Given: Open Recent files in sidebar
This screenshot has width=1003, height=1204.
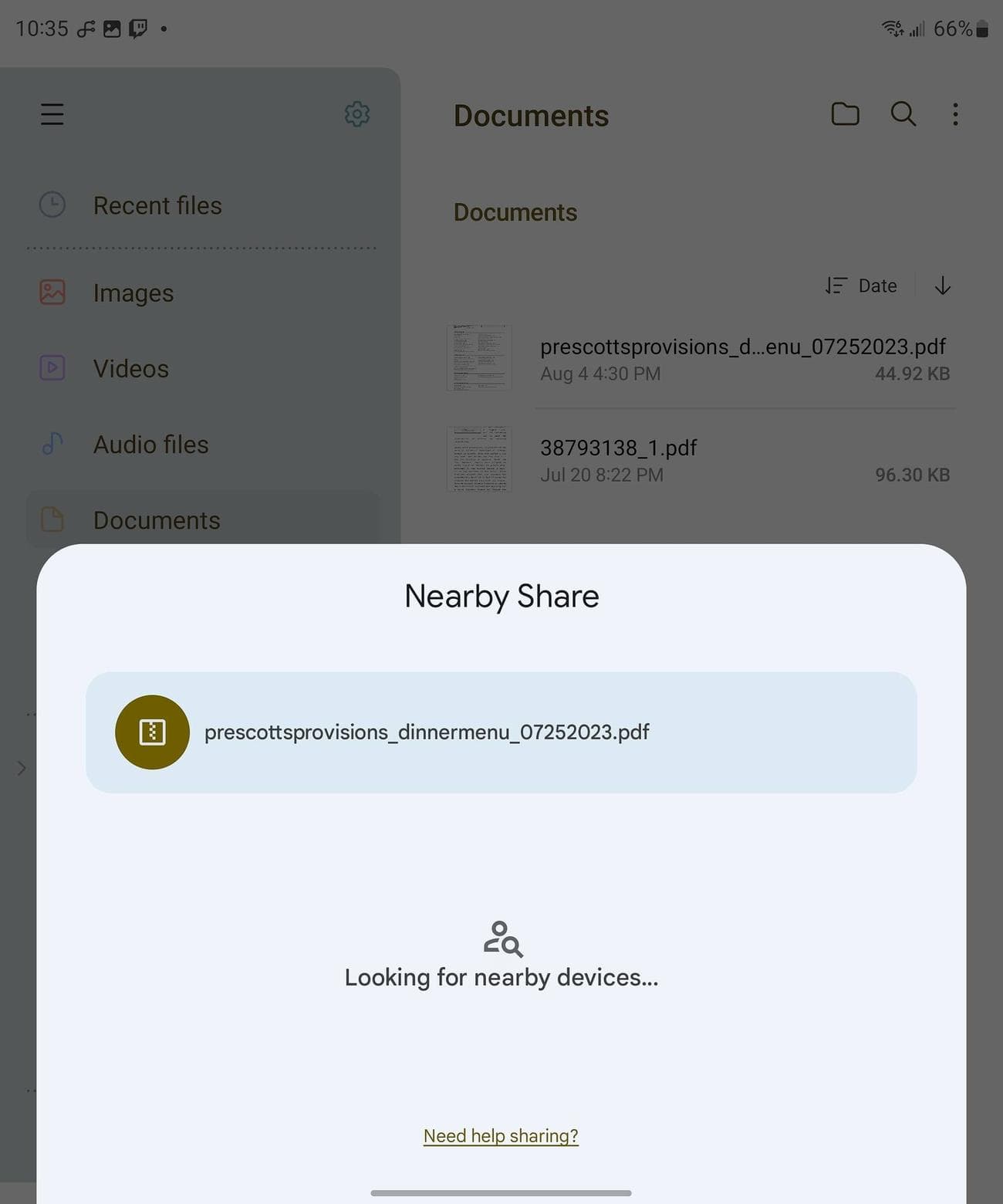Looking at the screenshot, I should (157, 205).
